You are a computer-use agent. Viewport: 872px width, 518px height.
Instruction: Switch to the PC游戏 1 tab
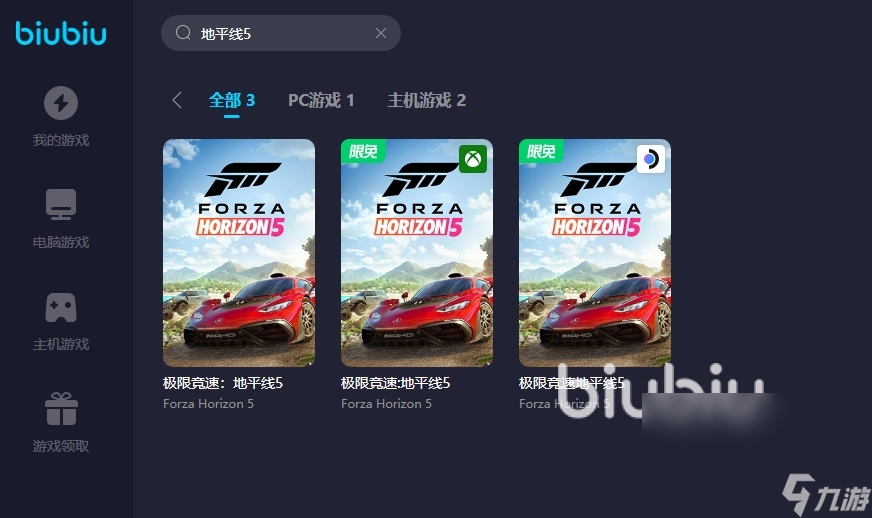coord(321,100)
